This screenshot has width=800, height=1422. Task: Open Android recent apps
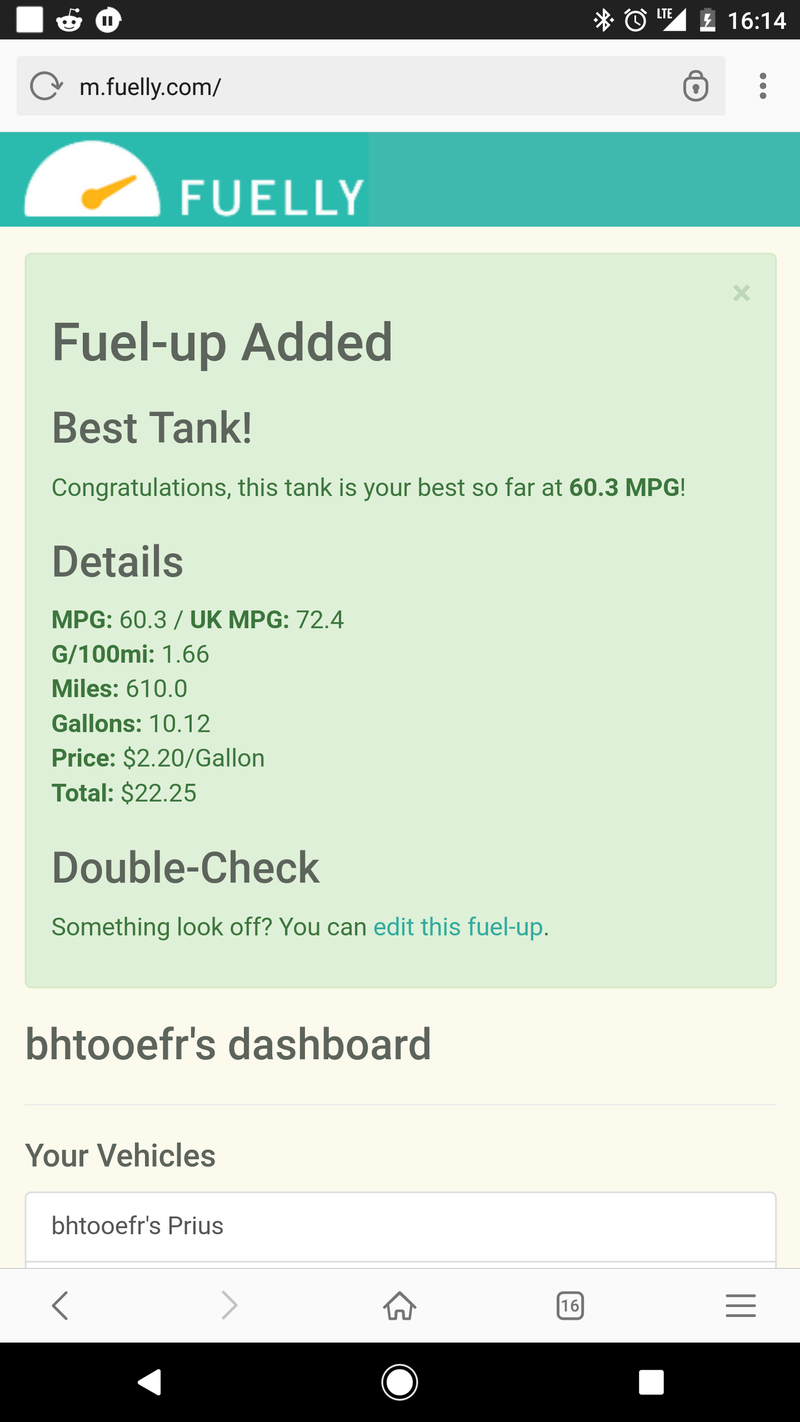(651, 1382)
